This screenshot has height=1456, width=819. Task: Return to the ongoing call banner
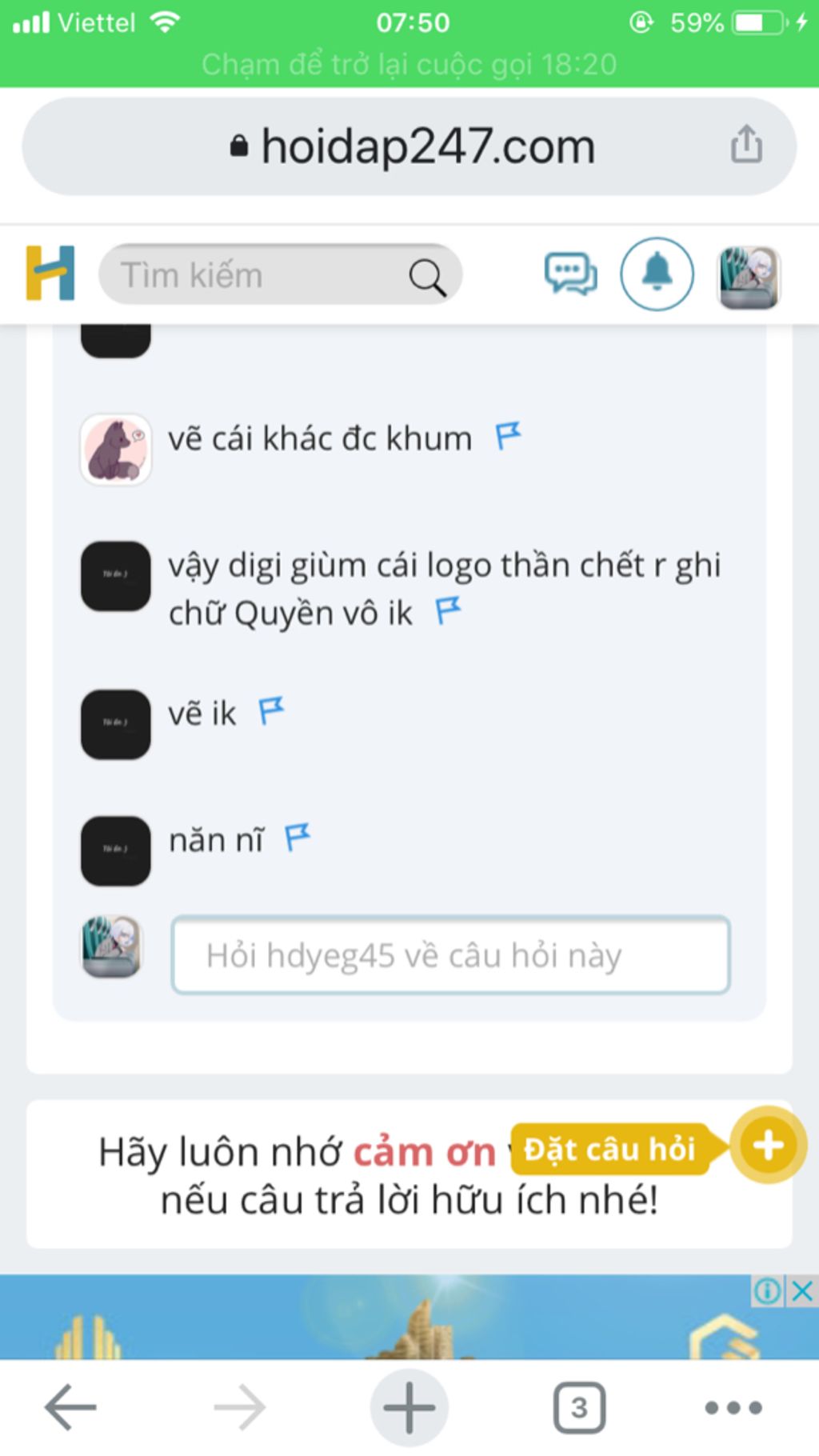pos(409,64)
